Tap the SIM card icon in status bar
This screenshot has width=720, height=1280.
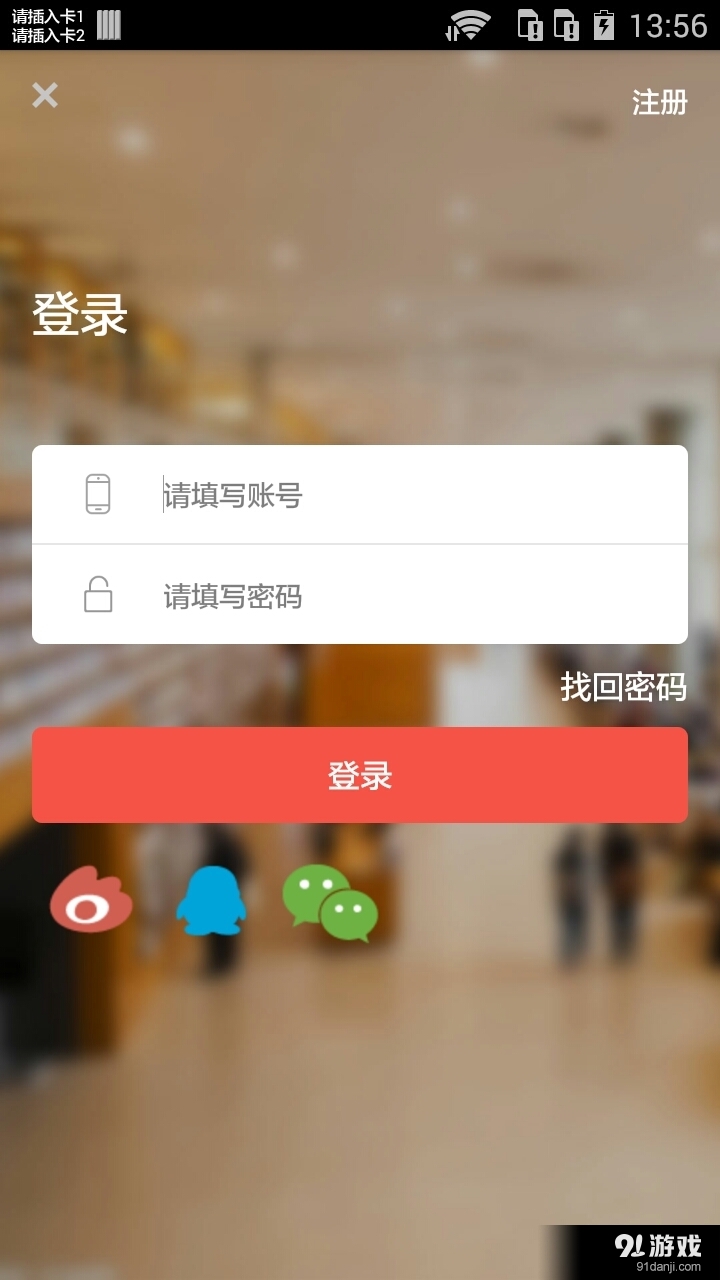click(x=527, y=25)
